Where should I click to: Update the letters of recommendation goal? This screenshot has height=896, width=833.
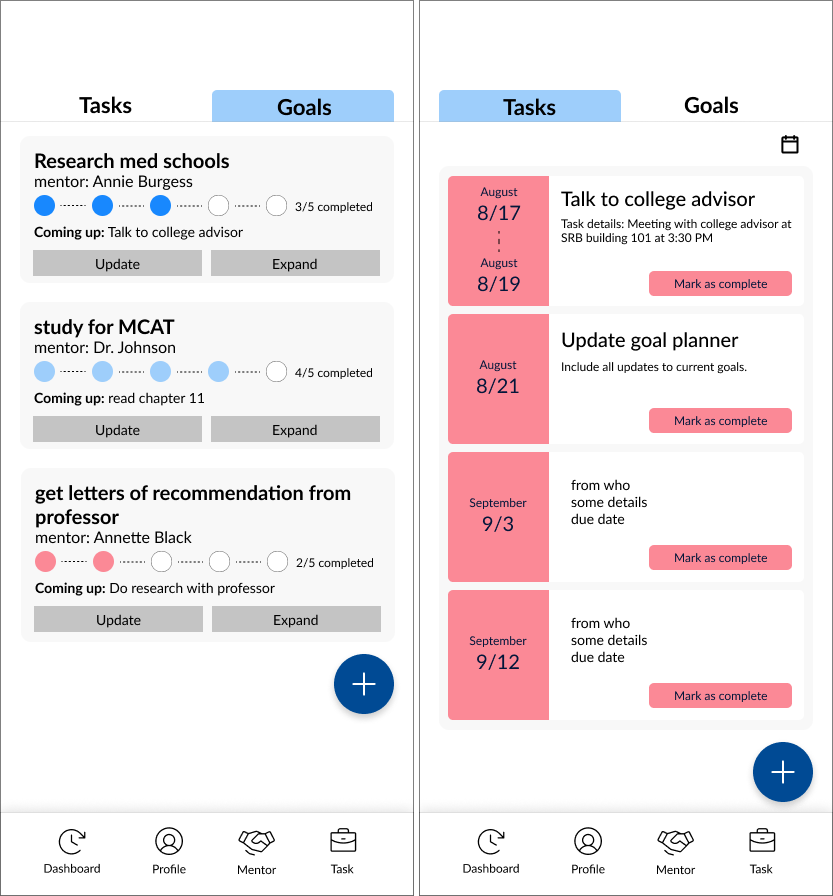coord(118,619)
